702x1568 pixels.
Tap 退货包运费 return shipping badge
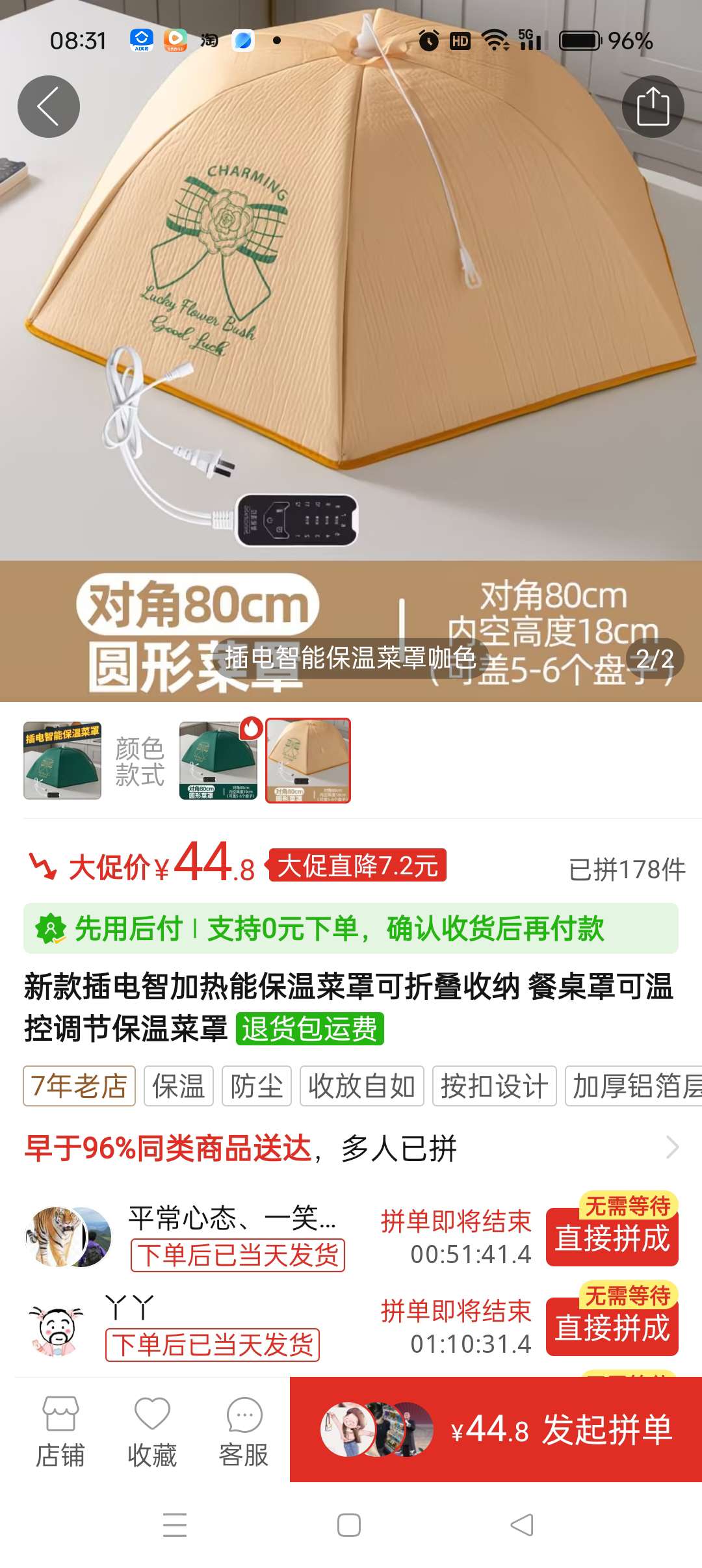[x=309, y=1029]
